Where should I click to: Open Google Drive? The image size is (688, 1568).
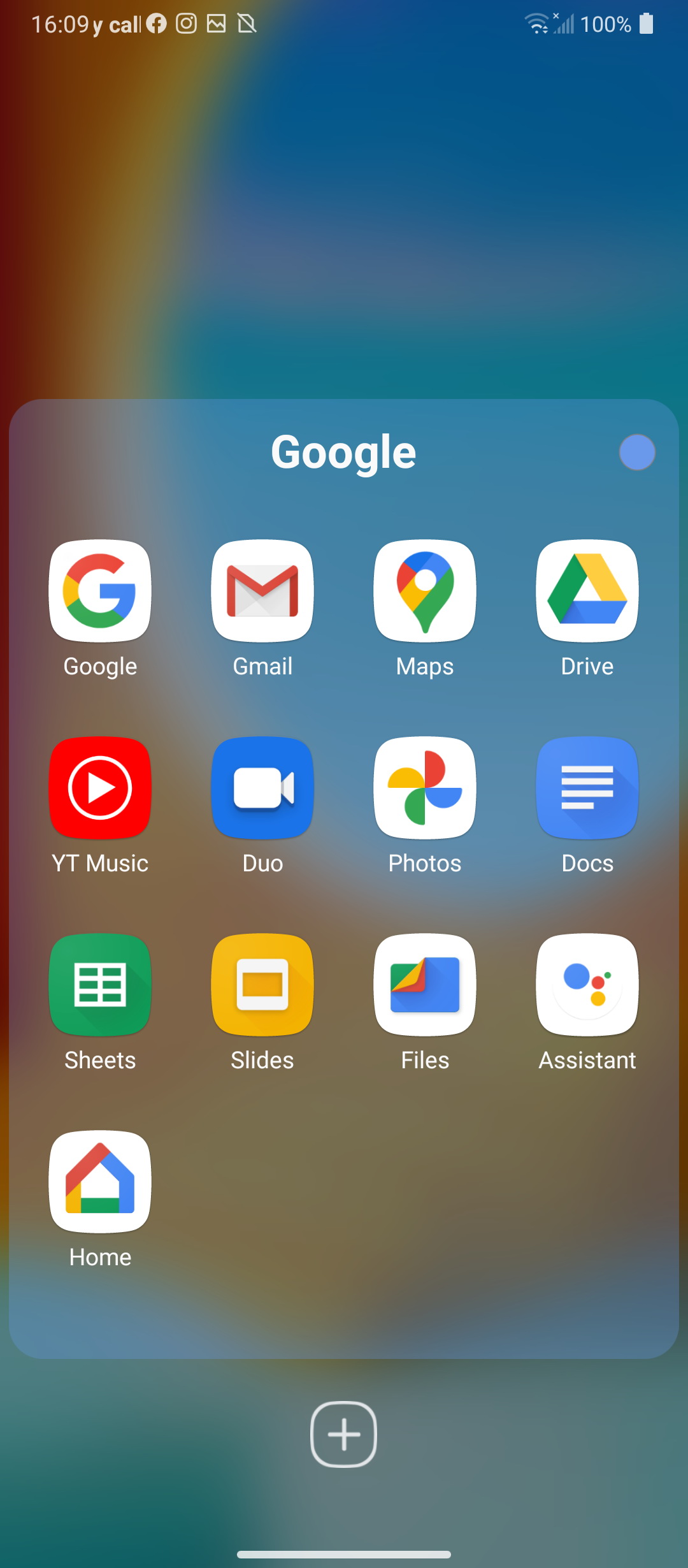click(x=587, y=591)
